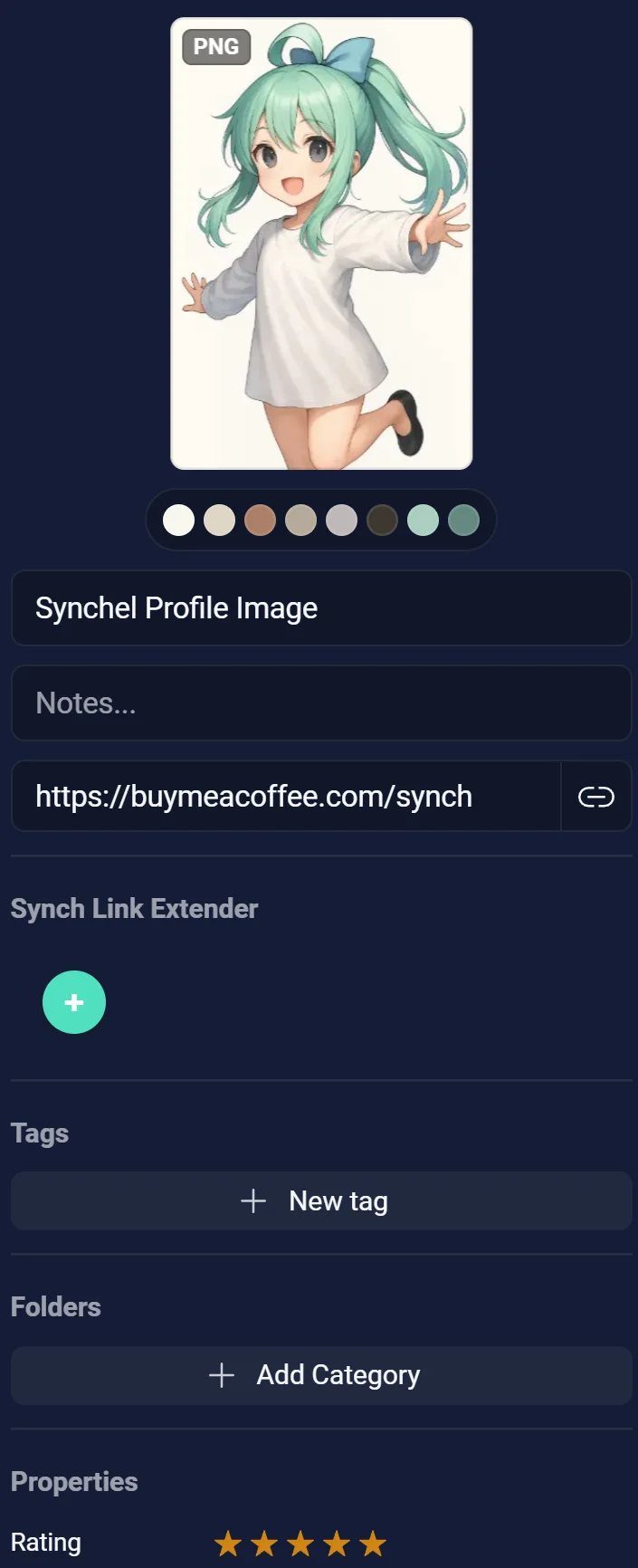Tap the Notes field

pyautogui.click(x=320, y=703)
